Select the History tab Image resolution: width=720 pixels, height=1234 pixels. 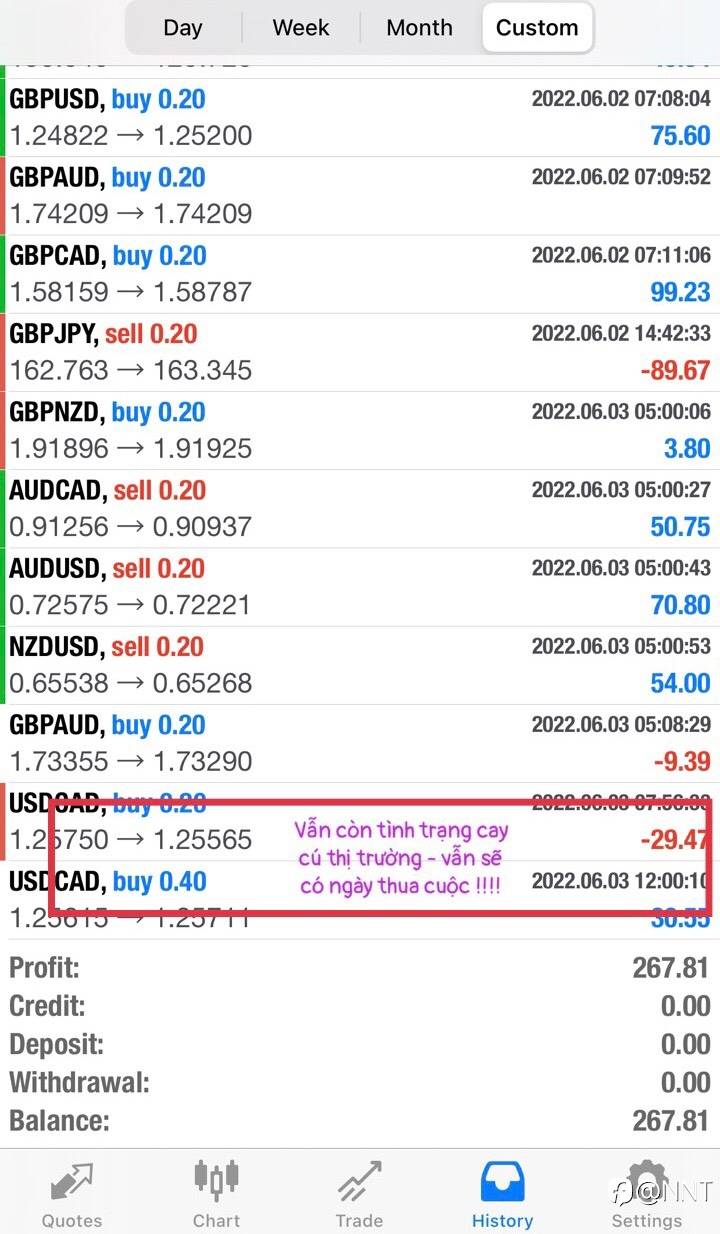[x=502, y=1194]
